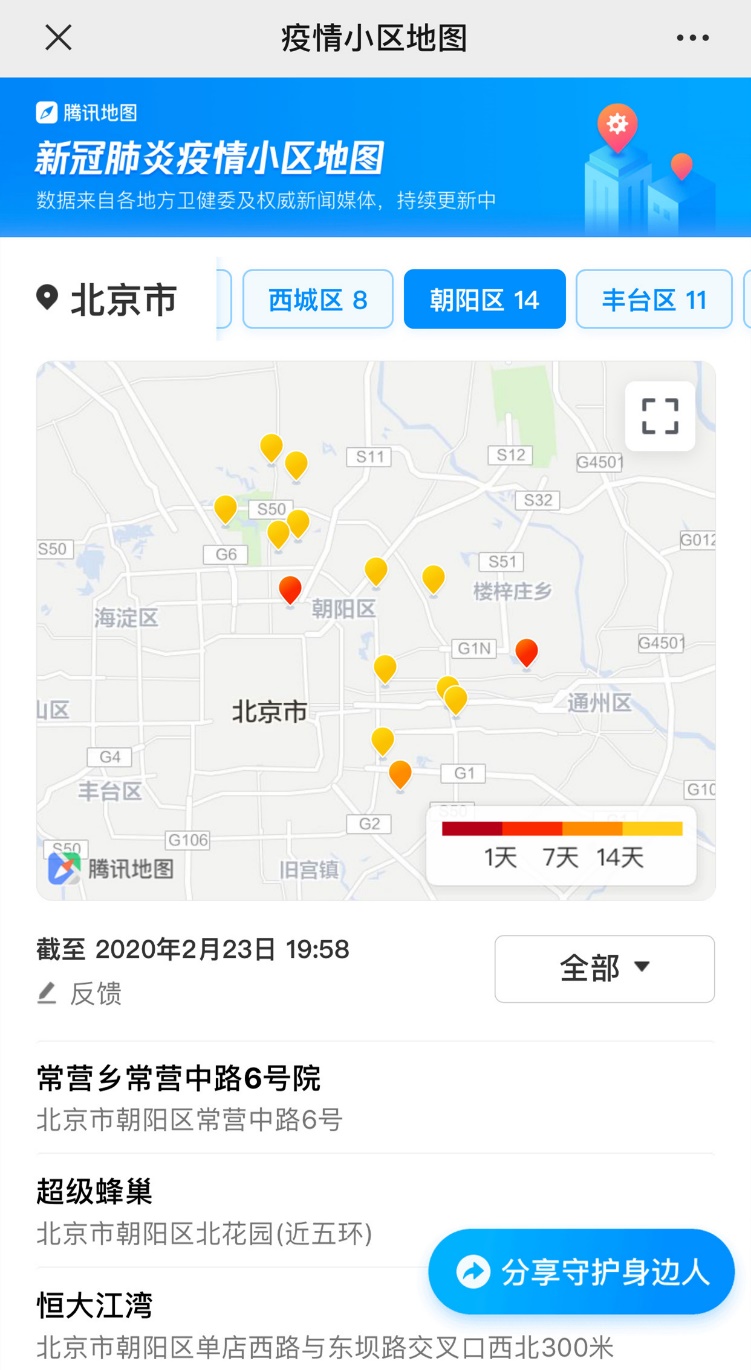This screenshot has width=751, height=1370.
Task: Click the location pin icon beside 北京市
Action: tap(47, 297)
